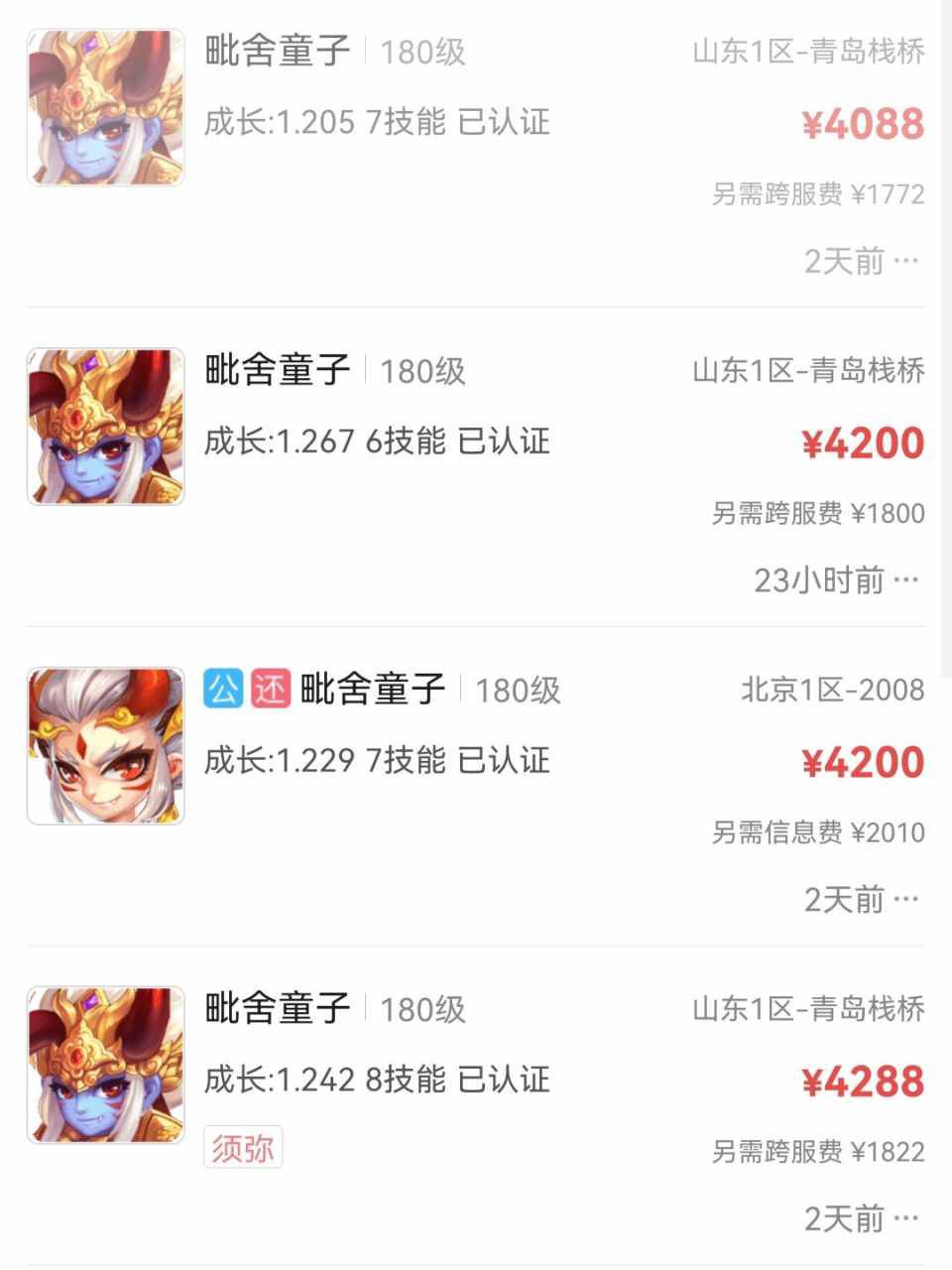Open the 毗舍童子 listing priced ¥4088

(x=278, y=54)
